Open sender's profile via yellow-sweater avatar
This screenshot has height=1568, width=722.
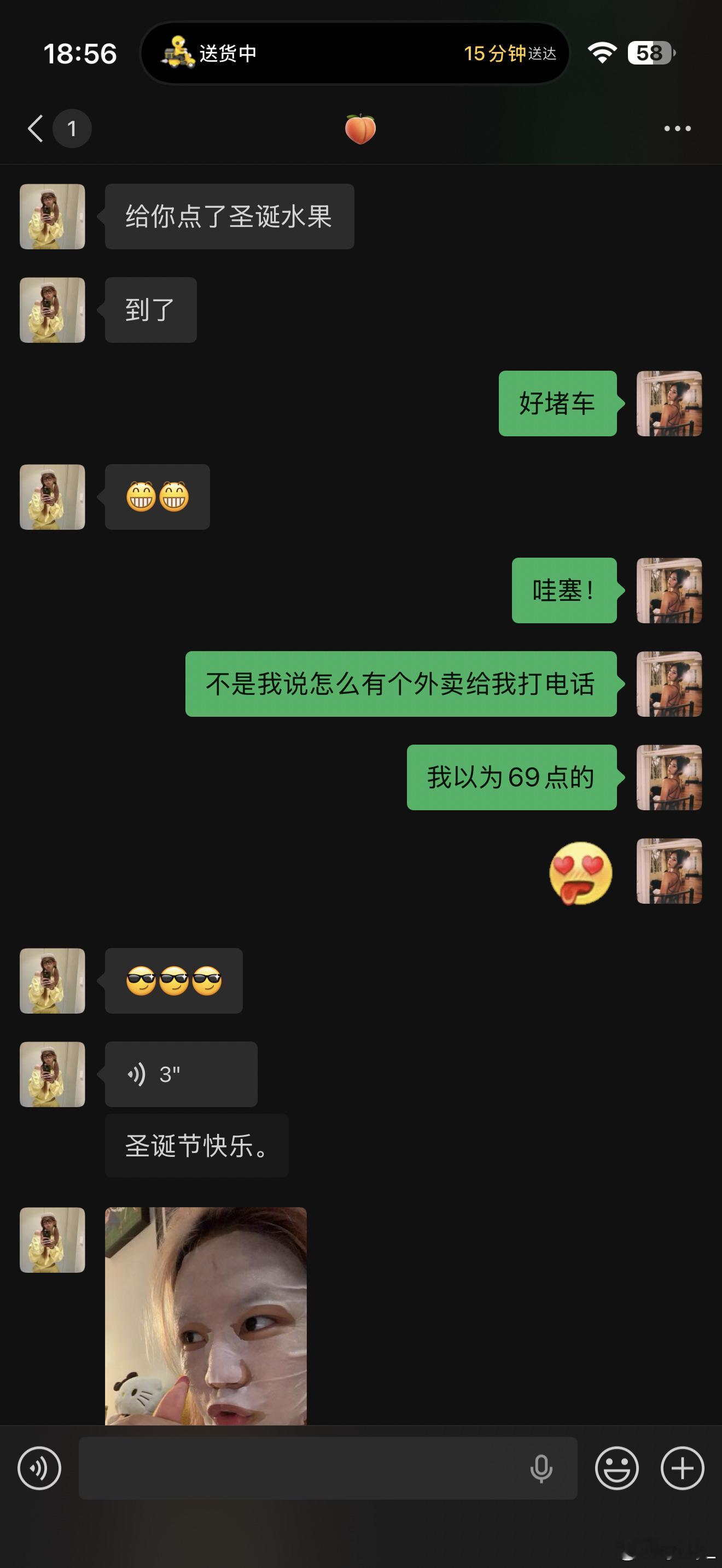(53, 217)
